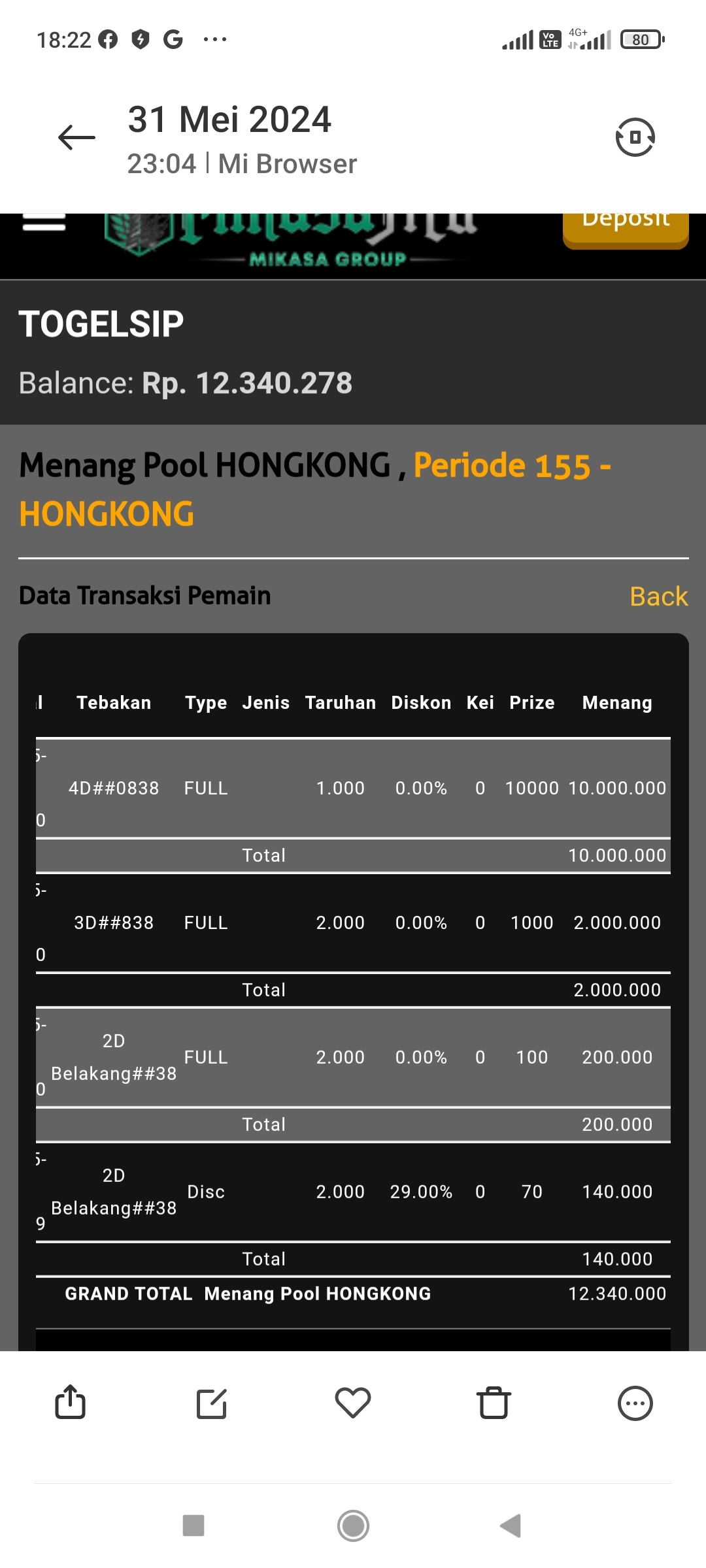Delete this screenshot
The height and width of the screenshot is (1568, 706).
pyautogui.click(x=494, y=1403)
